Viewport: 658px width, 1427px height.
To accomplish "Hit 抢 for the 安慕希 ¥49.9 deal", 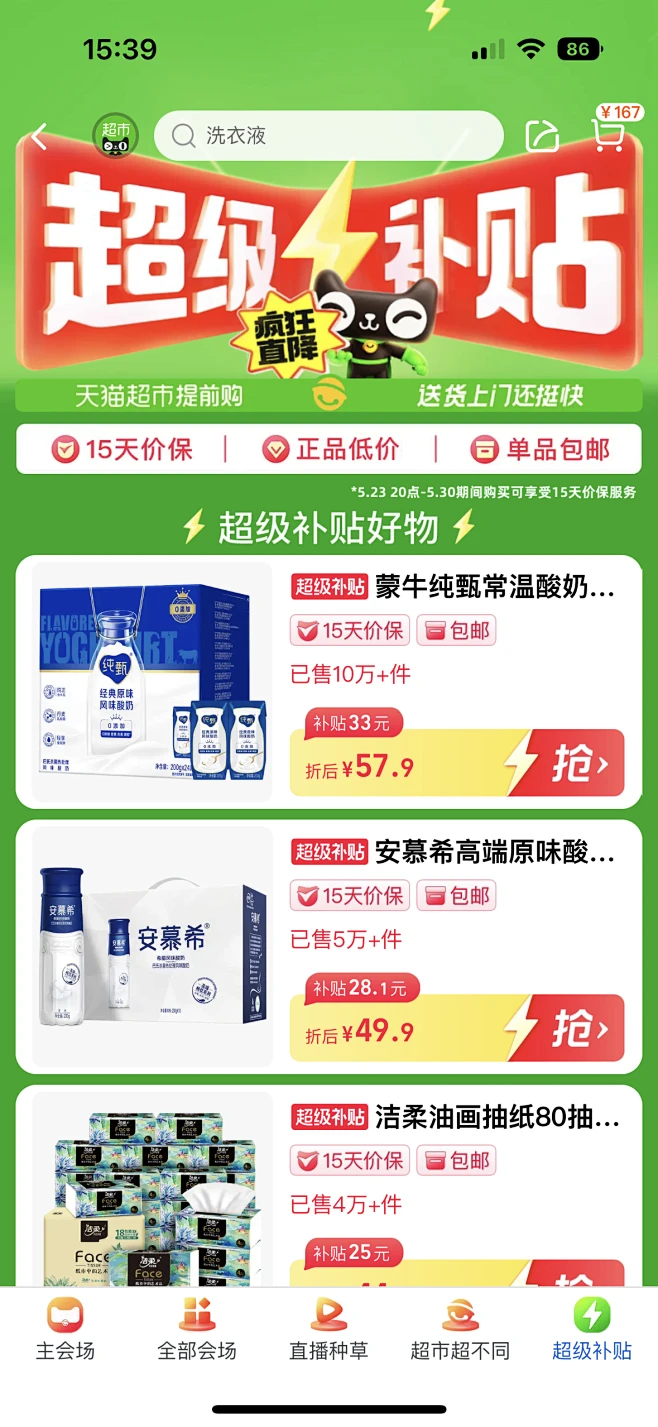I will tap(574, 1028).
